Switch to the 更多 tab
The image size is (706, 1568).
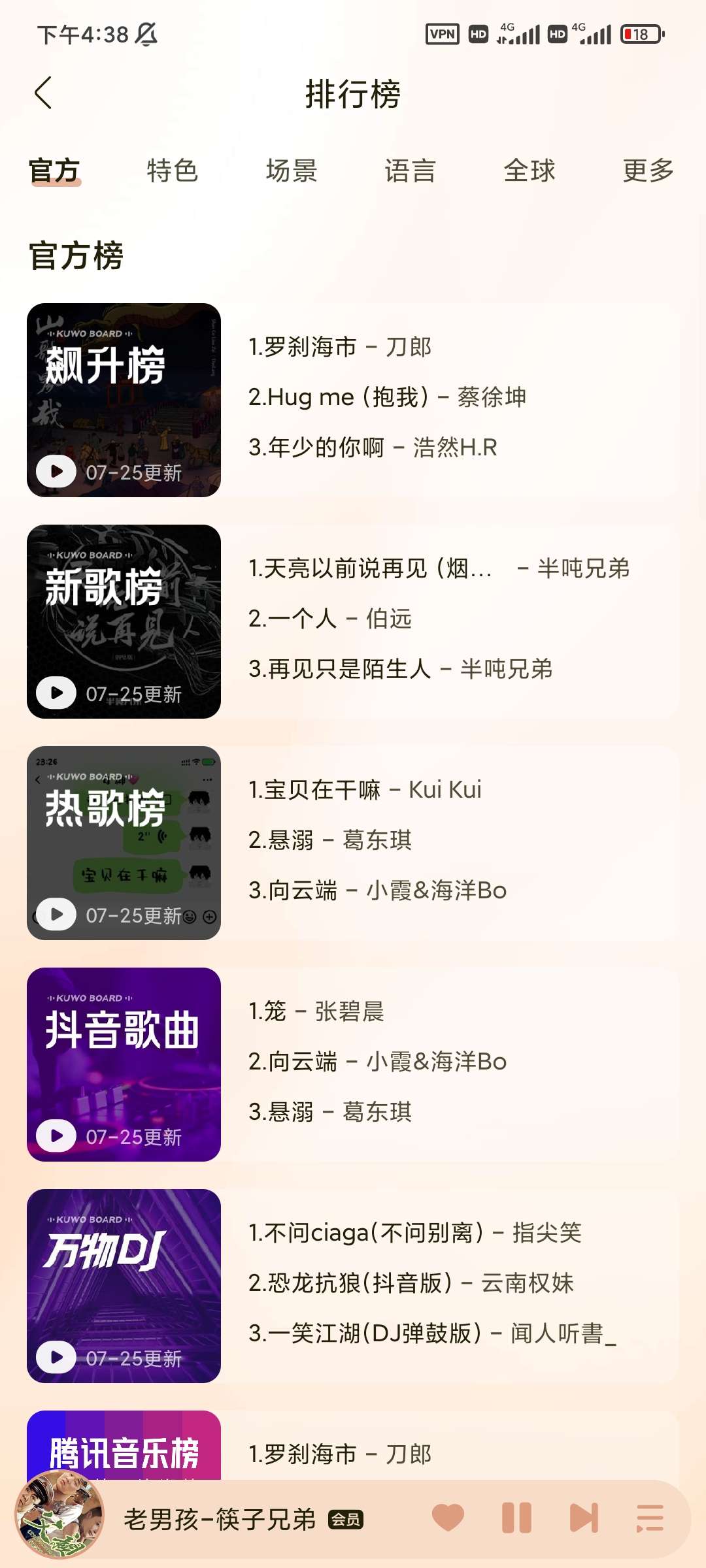(x=648, y=171)
